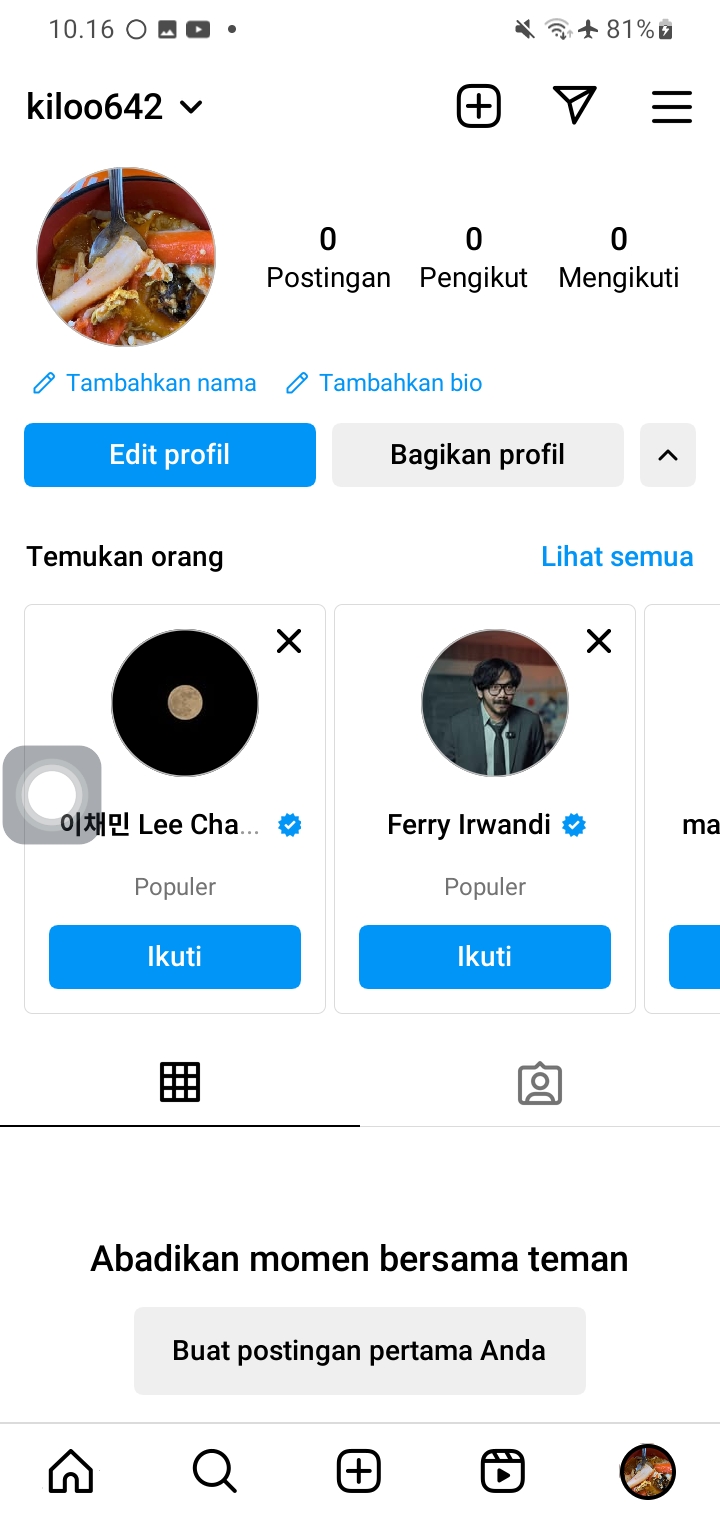The image size is (720, 1520).
Task: Open the Reels tab
Action: [x=503, y=1471]
